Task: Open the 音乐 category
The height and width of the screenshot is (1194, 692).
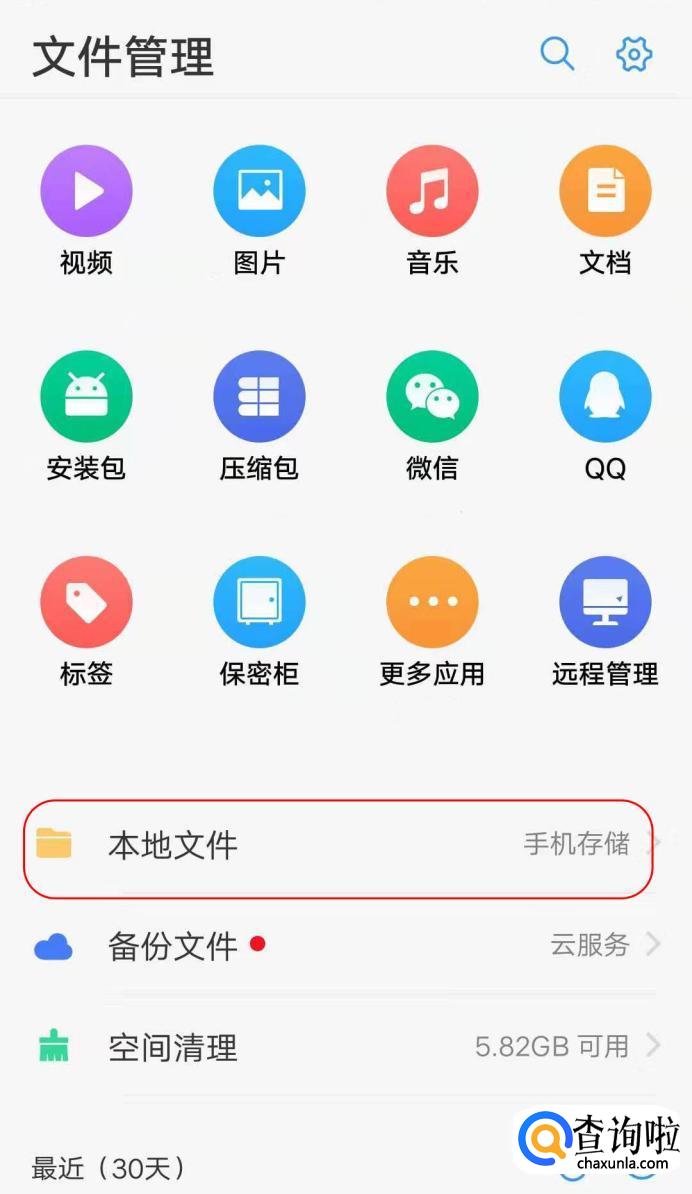Action: (x=432, y=191)
